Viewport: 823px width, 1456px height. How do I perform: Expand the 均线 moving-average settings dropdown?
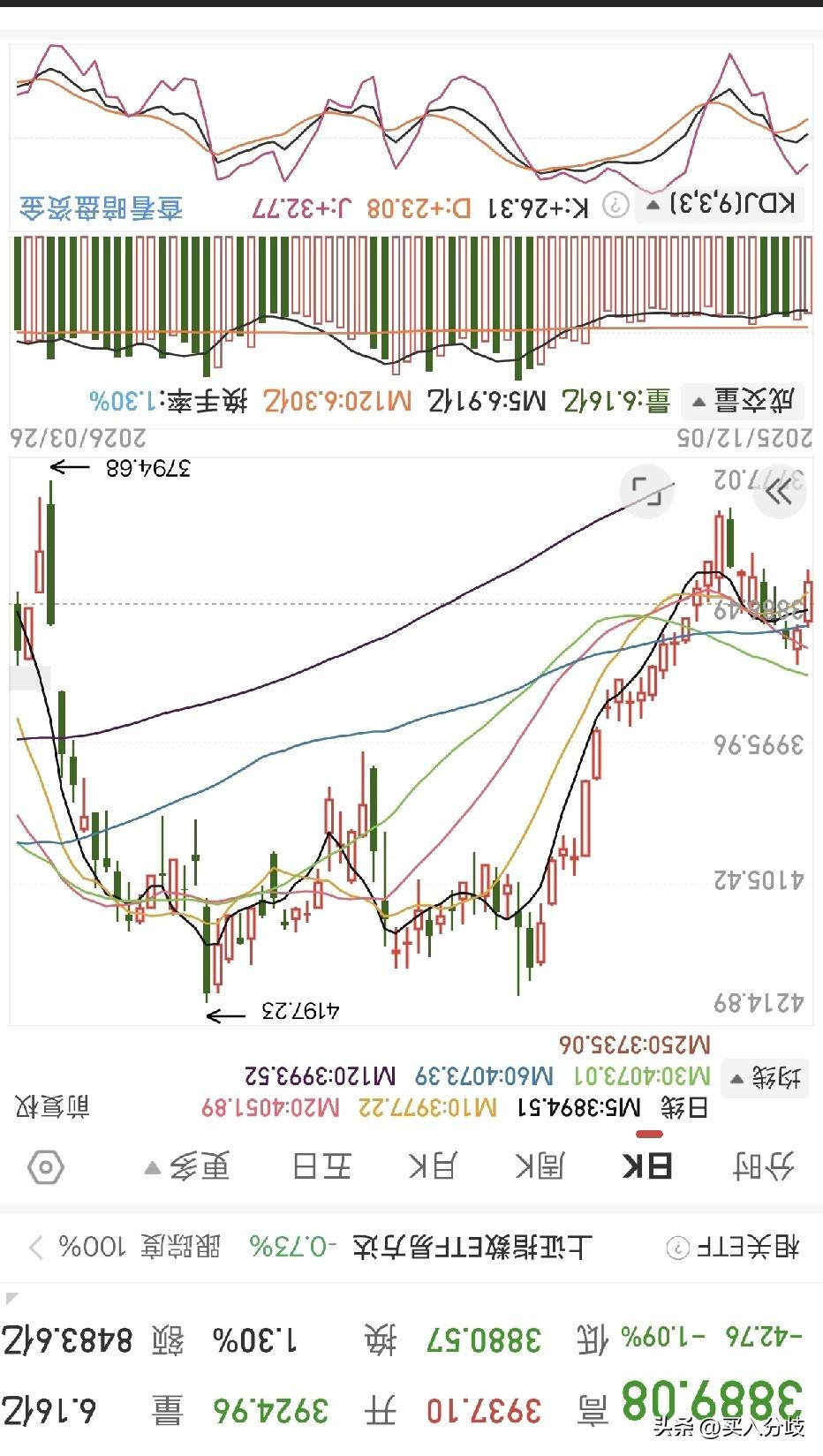[765, 1079]
